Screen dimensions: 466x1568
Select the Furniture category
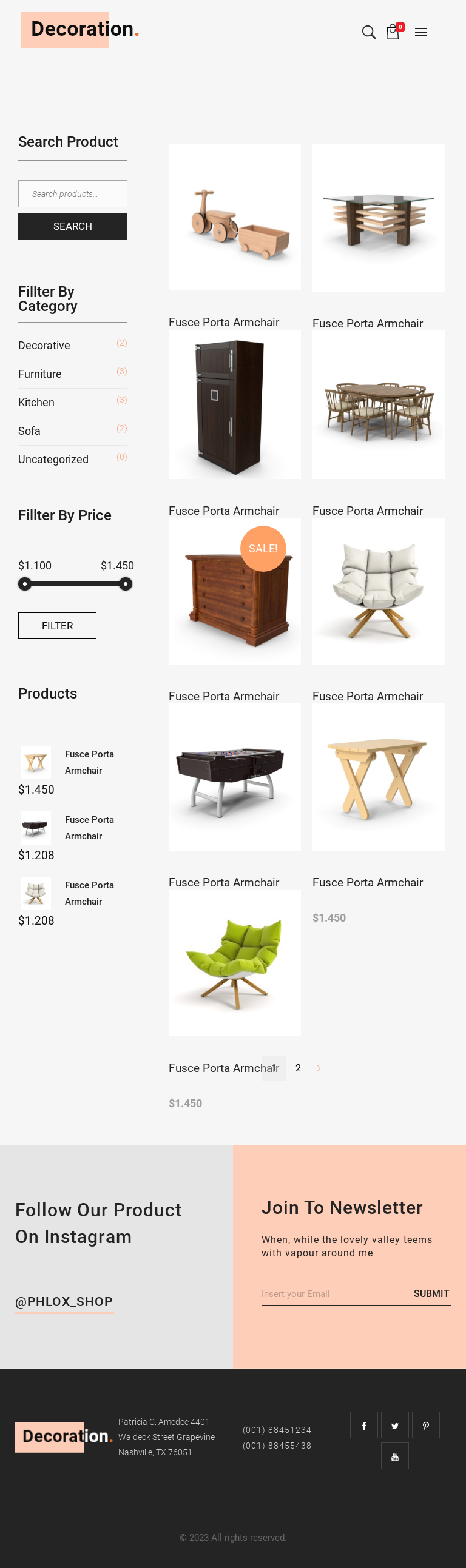(x=39, y=374)
